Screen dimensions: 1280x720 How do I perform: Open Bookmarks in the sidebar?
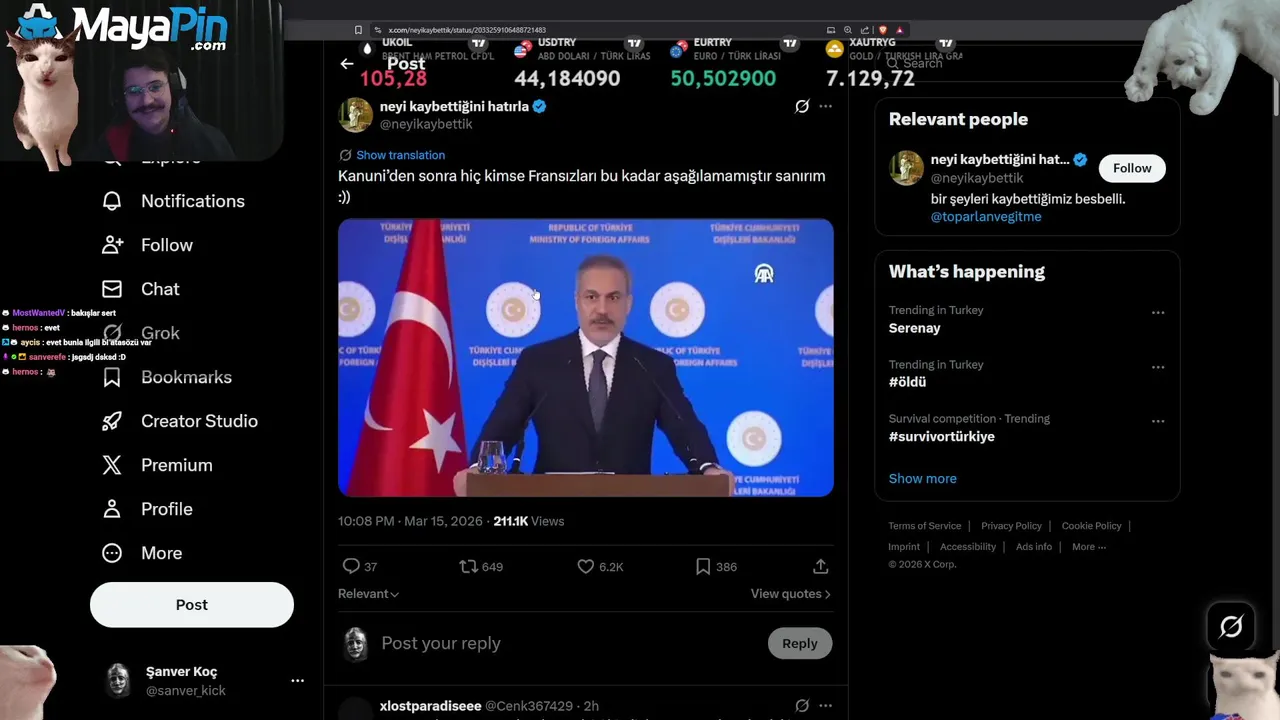186,377
